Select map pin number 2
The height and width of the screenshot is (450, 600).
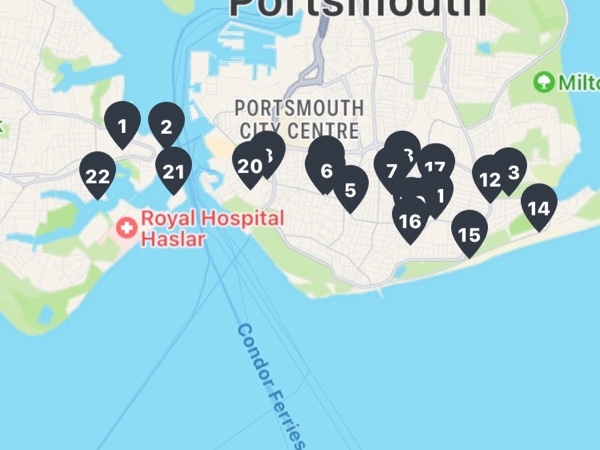166,127
